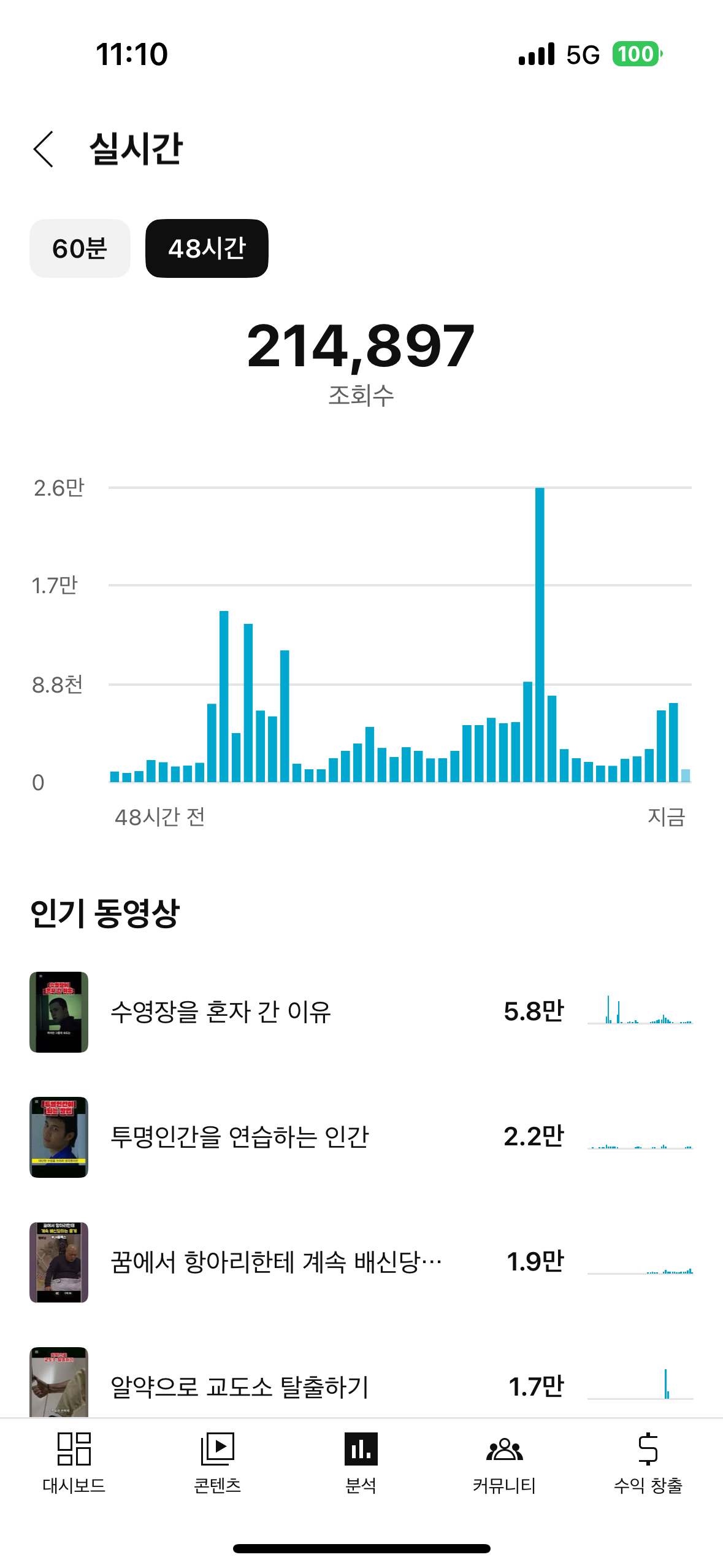Select the 분석 tab

[x=361, y=1462]
